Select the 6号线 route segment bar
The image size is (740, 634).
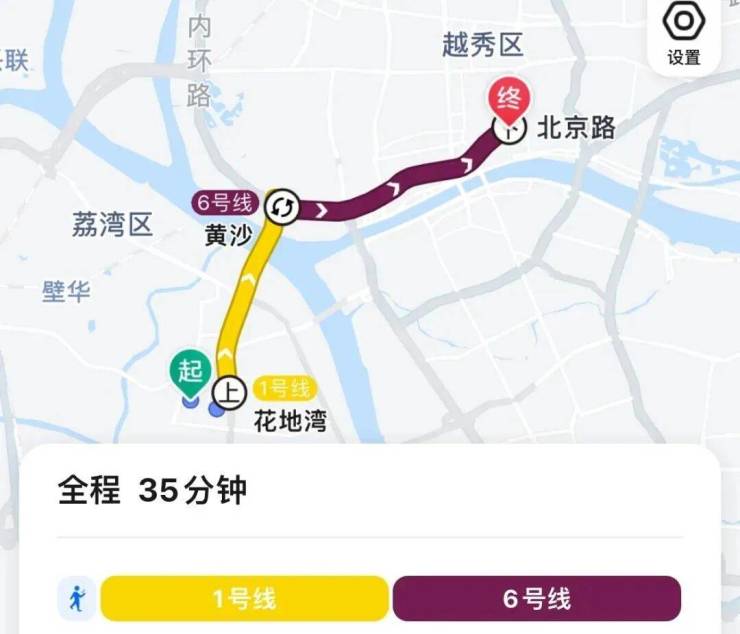536,599
